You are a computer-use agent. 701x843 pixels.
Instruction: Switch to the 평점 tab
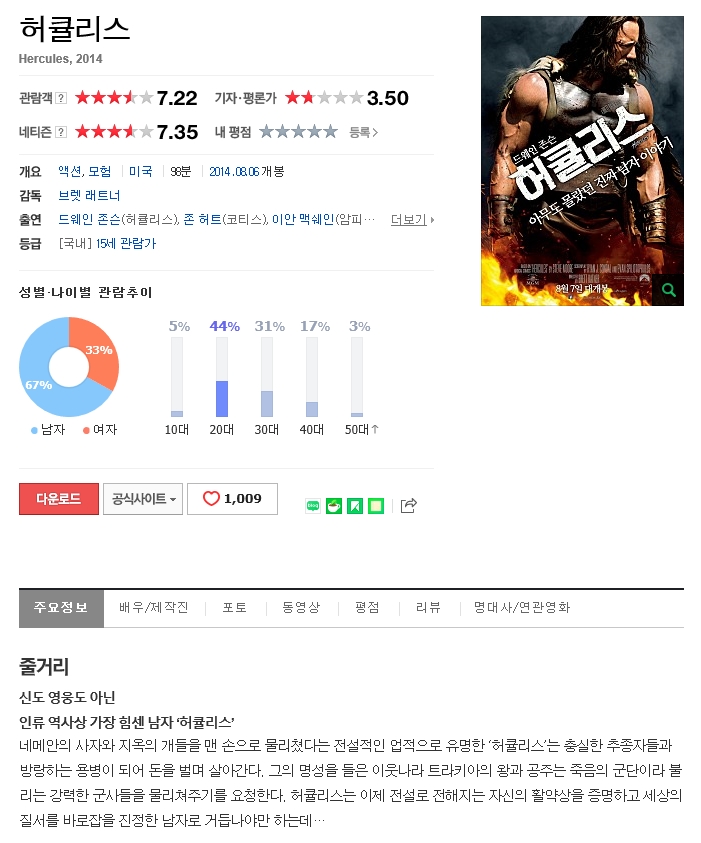pos(367,608)
